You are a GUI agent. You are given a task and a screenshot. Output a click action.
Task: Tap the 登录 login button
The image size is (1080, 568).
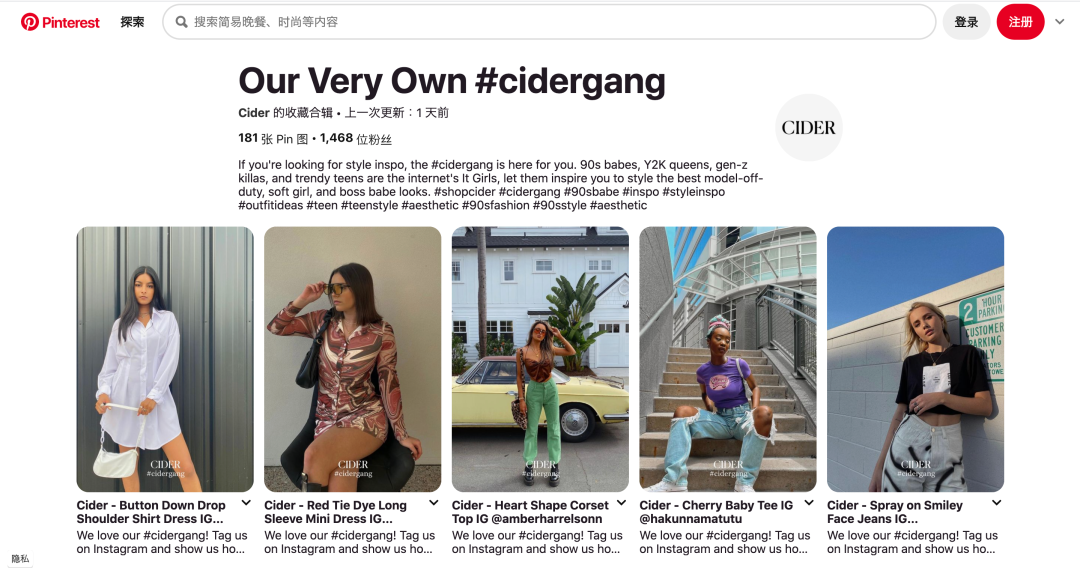[x=966, y=22]
